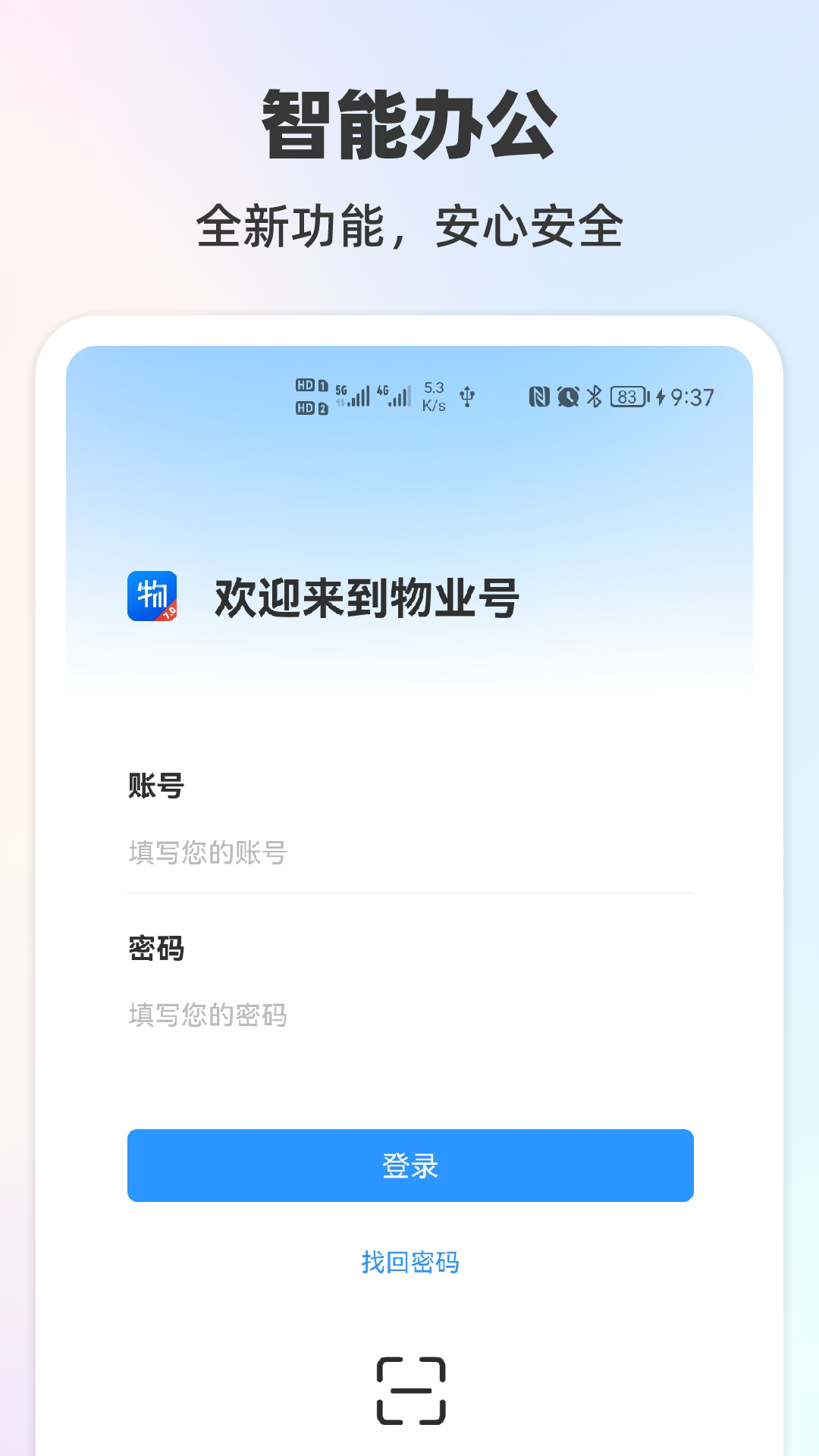
Task: Select the 填写您的账号 account input field
Action: (206, 854)
